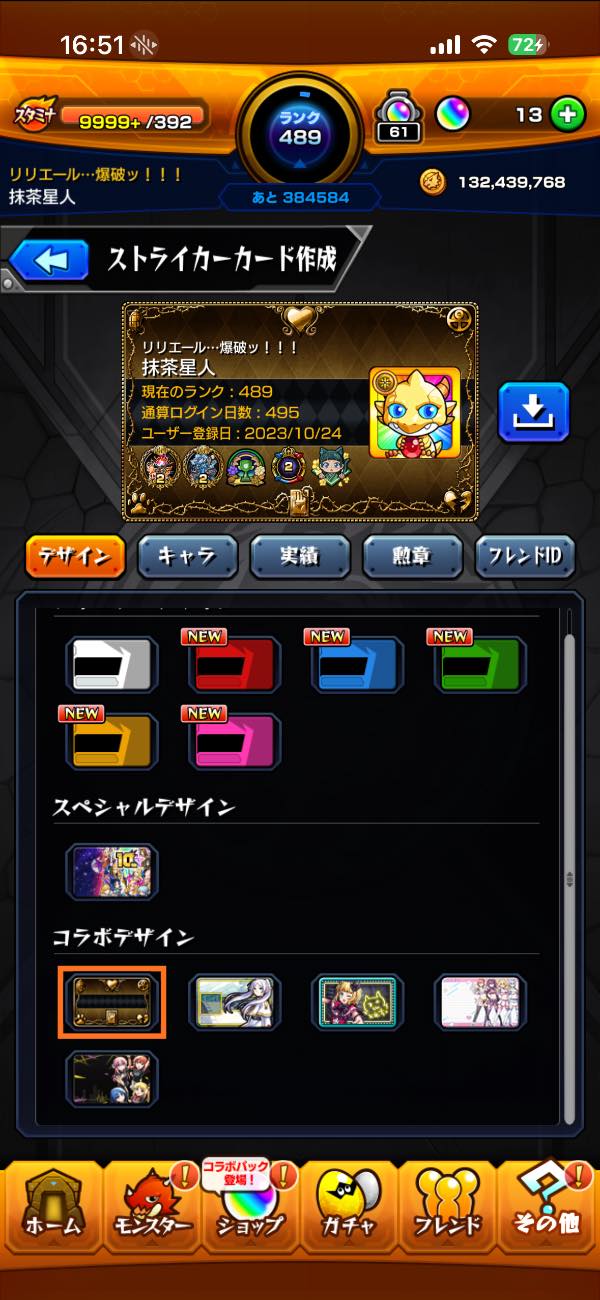
Task: Pick the red card design
Action: (235, 665)
